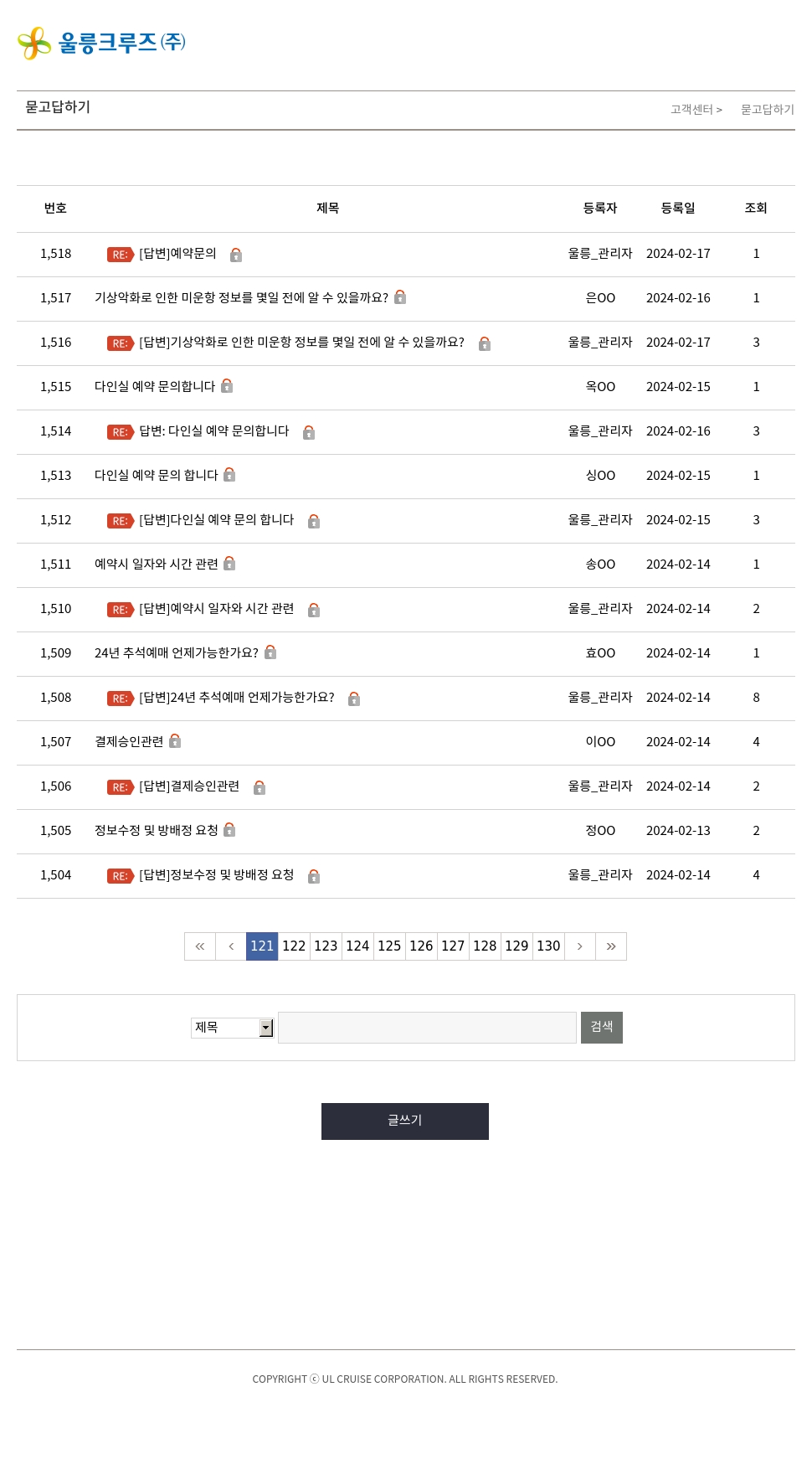Go to the previous page arrow
Image resolution: width=812 pixels, height=1459 pixels.
click(231, 946)
